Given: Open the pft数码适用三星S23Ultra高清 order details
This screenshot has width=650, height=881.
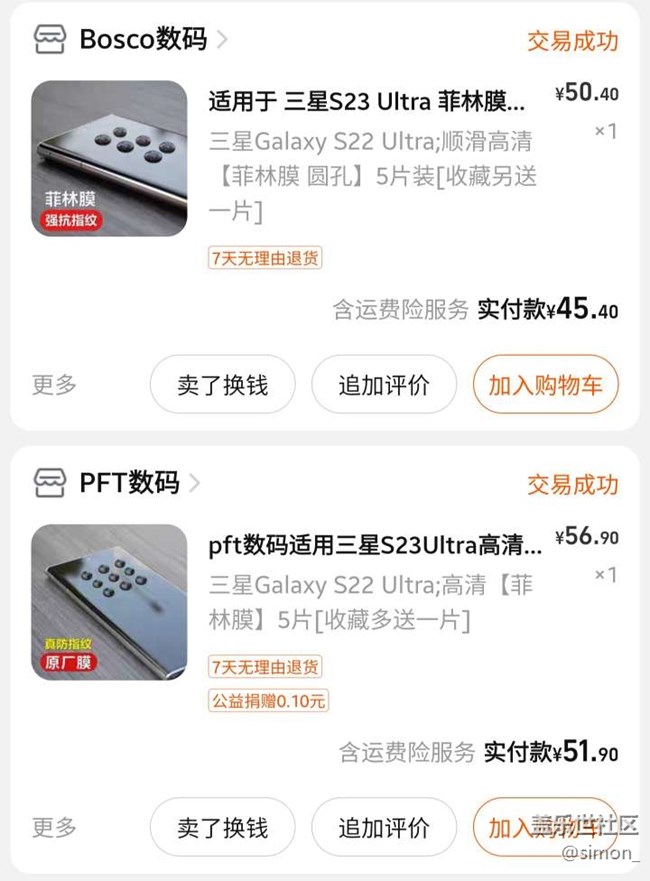Looking at the screenshot, I should pos(375,546).
